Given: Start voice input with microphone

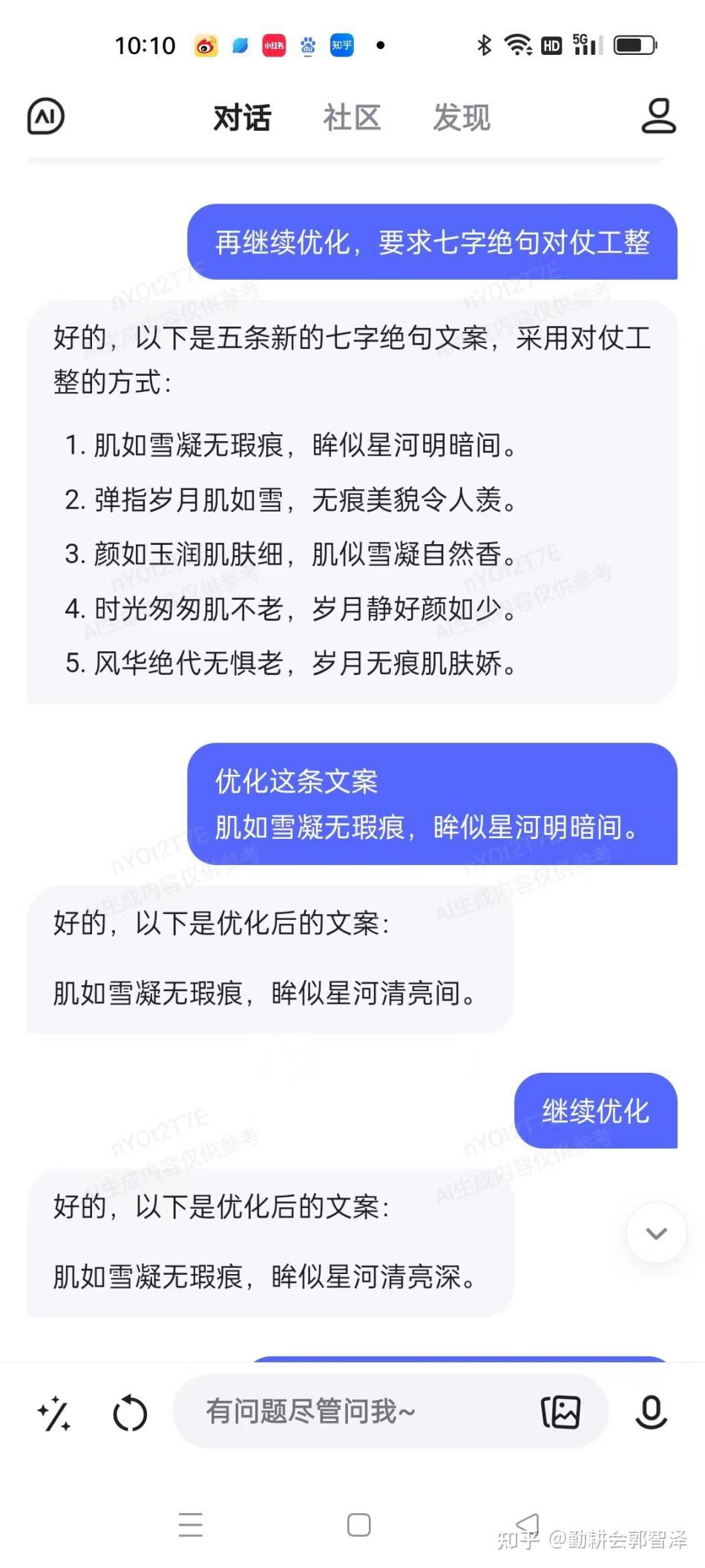Looking at the screenshot, I should click(x=651, y=1412).
